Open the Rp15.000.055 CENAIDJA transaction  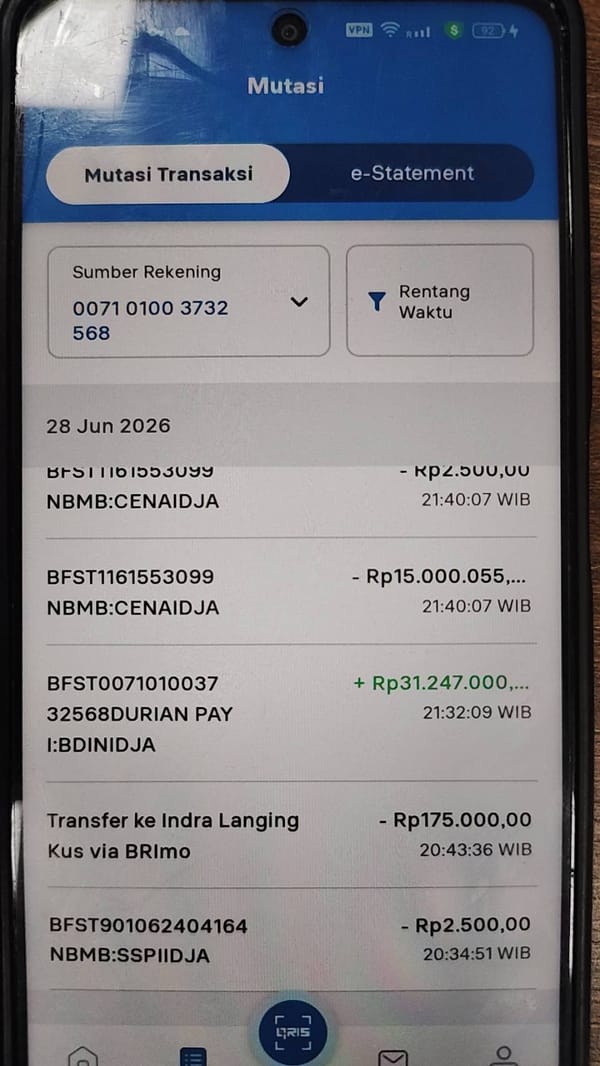(x=290, y=591)
